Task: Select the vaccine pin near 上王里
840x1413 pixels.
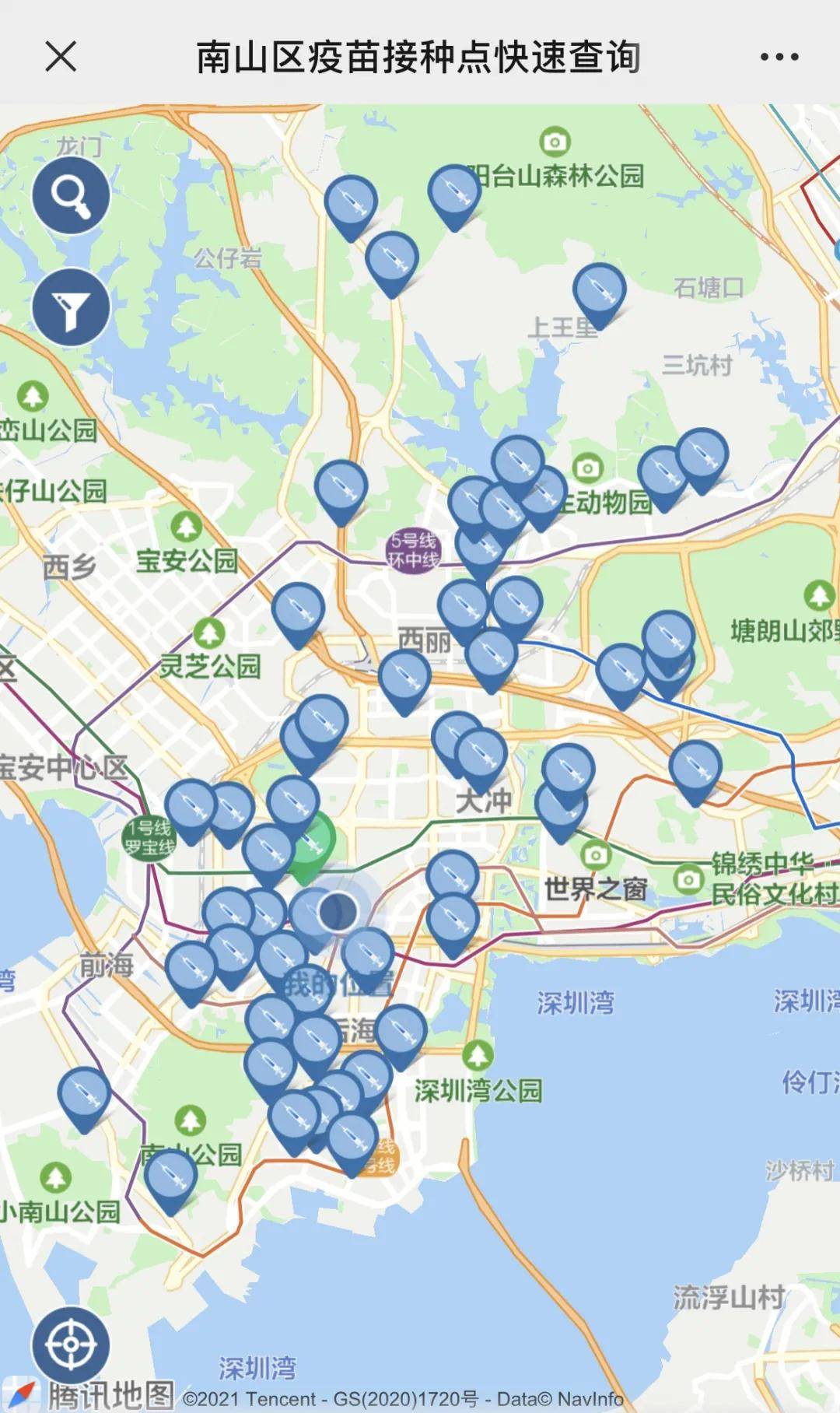Action: pyautogui.click(x=599, y=291)
